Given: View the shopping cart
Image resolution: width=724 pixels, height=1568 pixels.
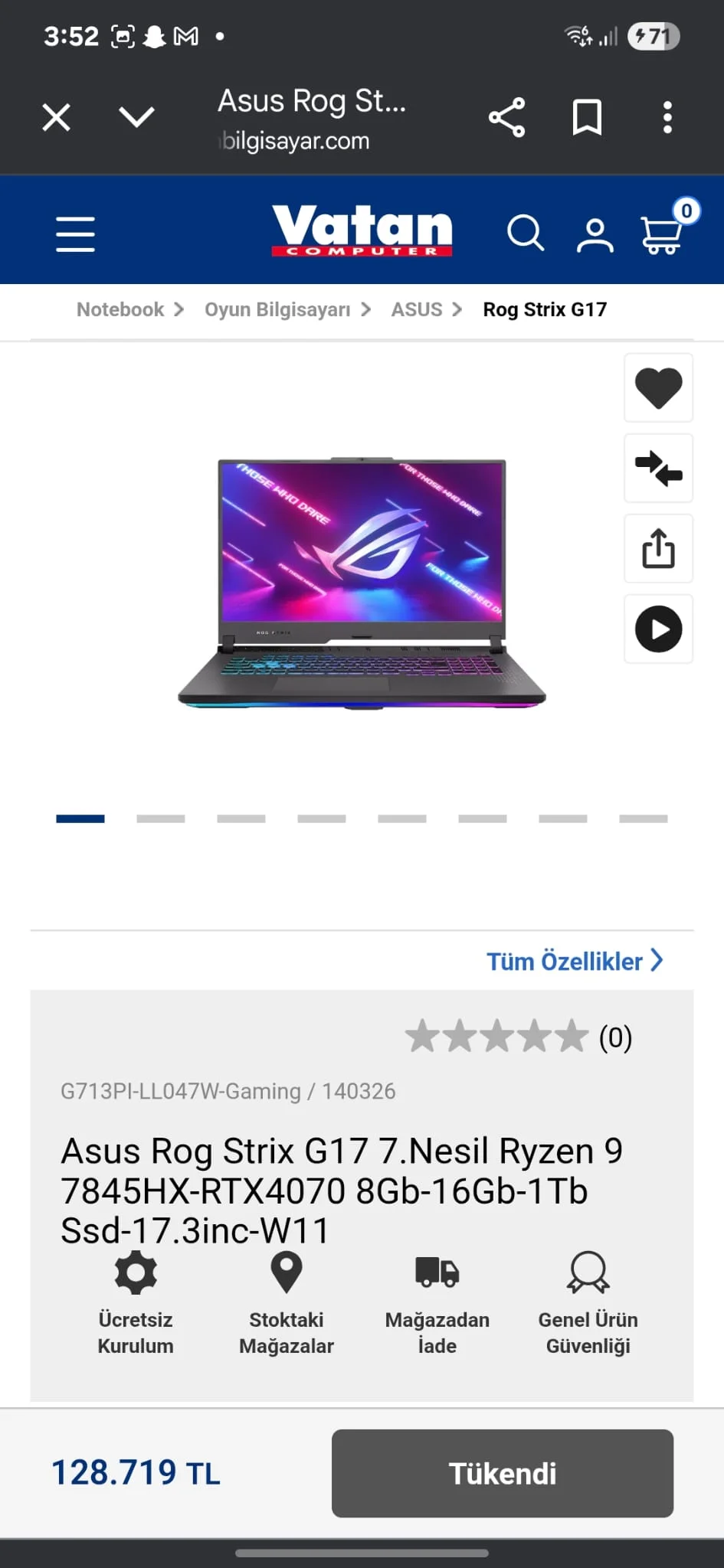Looking at the screenshot, I should (x=662, y=233).
